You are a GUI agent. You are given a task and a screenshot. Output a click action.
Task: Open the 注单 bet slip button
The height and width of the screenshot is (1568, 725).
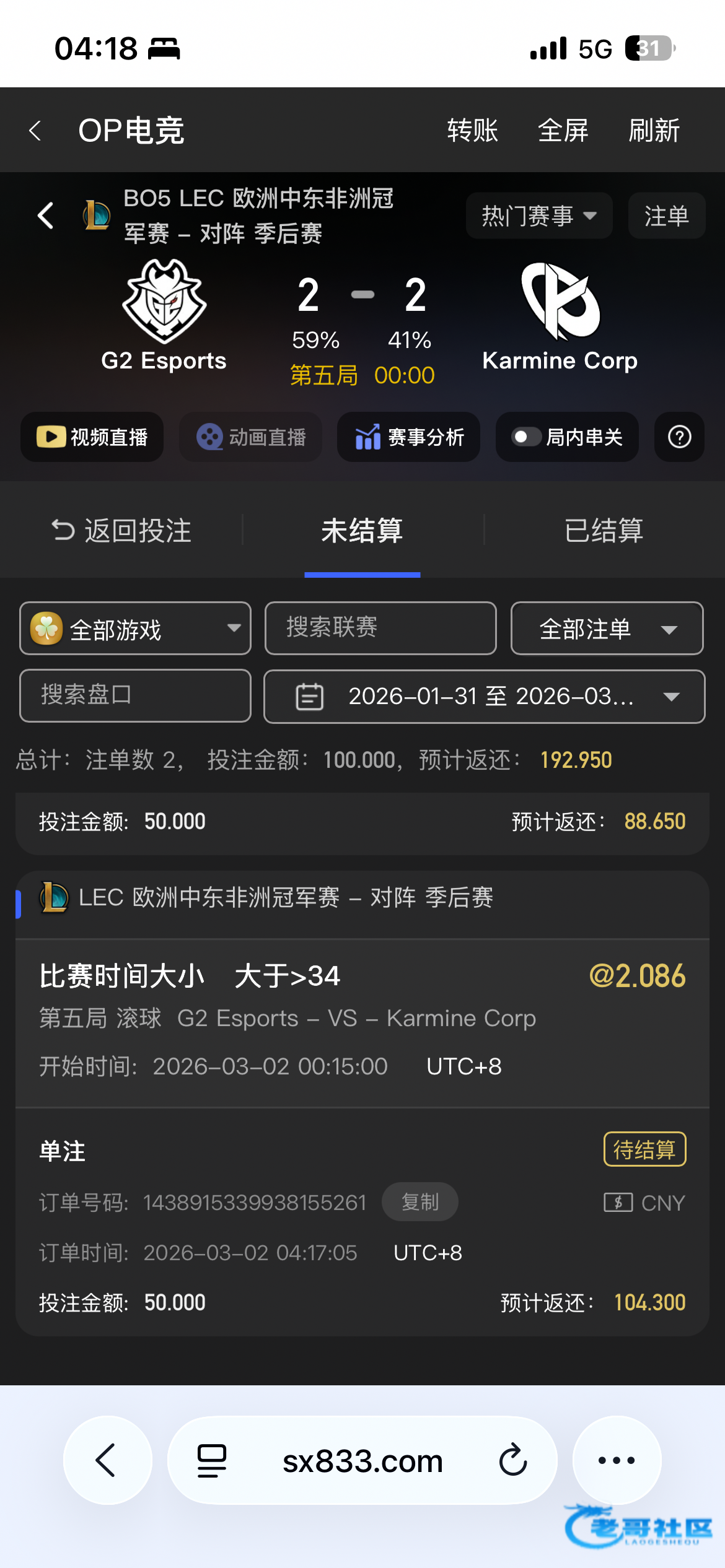666,216
